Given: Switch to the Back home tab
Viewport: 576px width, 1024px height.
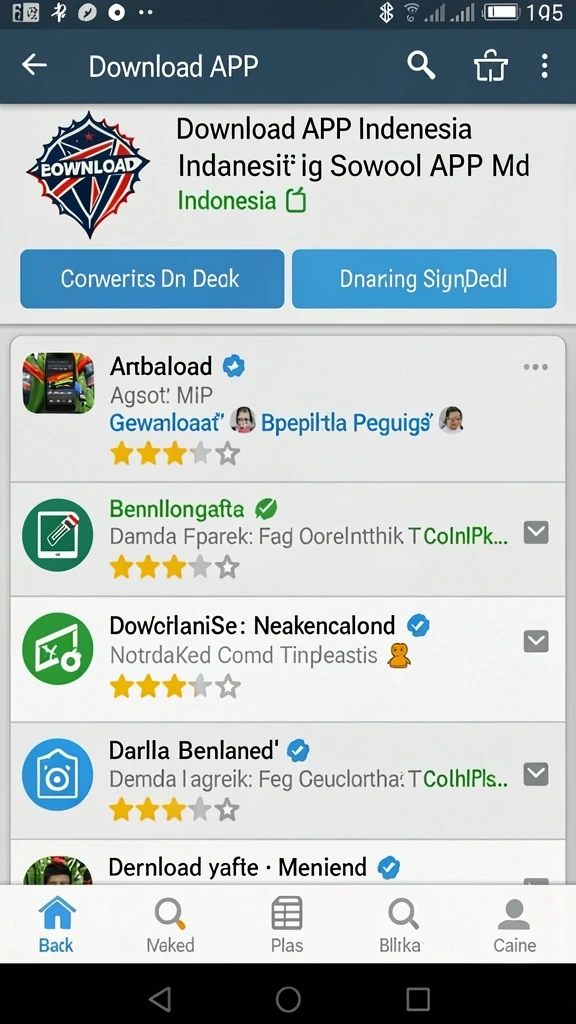Looking at the screenshot, I should [x=56, y=924].
